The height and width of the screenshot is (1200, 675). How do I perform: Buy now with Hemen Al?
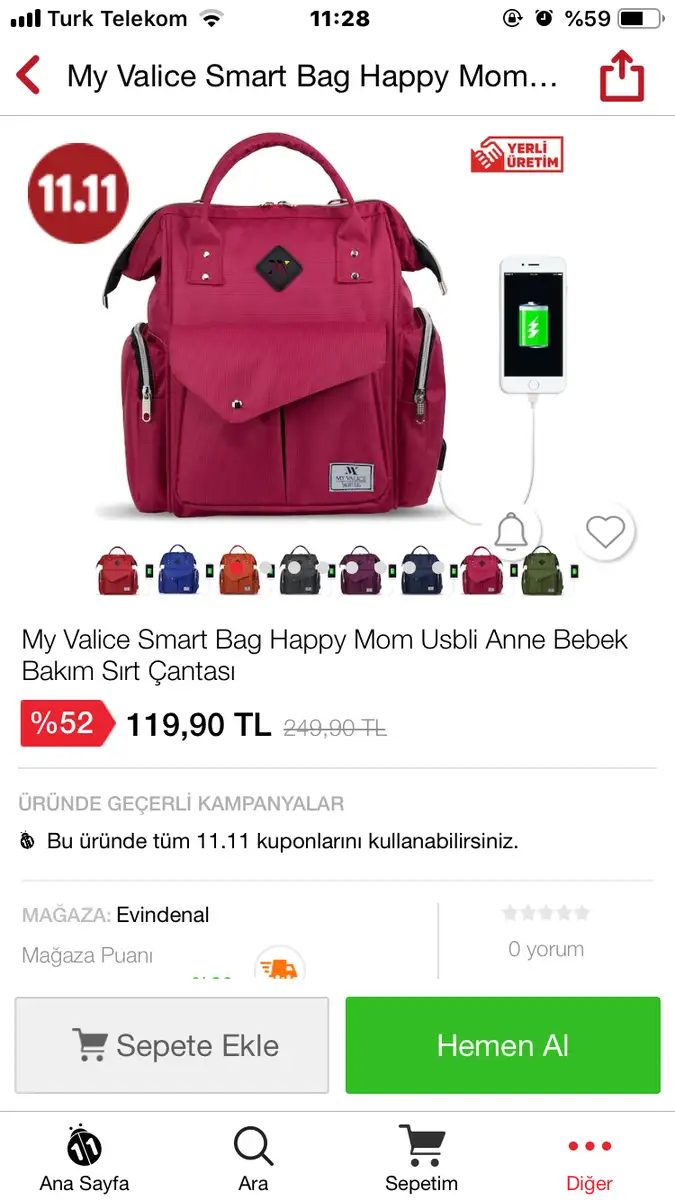click(x=503, y=1045)
